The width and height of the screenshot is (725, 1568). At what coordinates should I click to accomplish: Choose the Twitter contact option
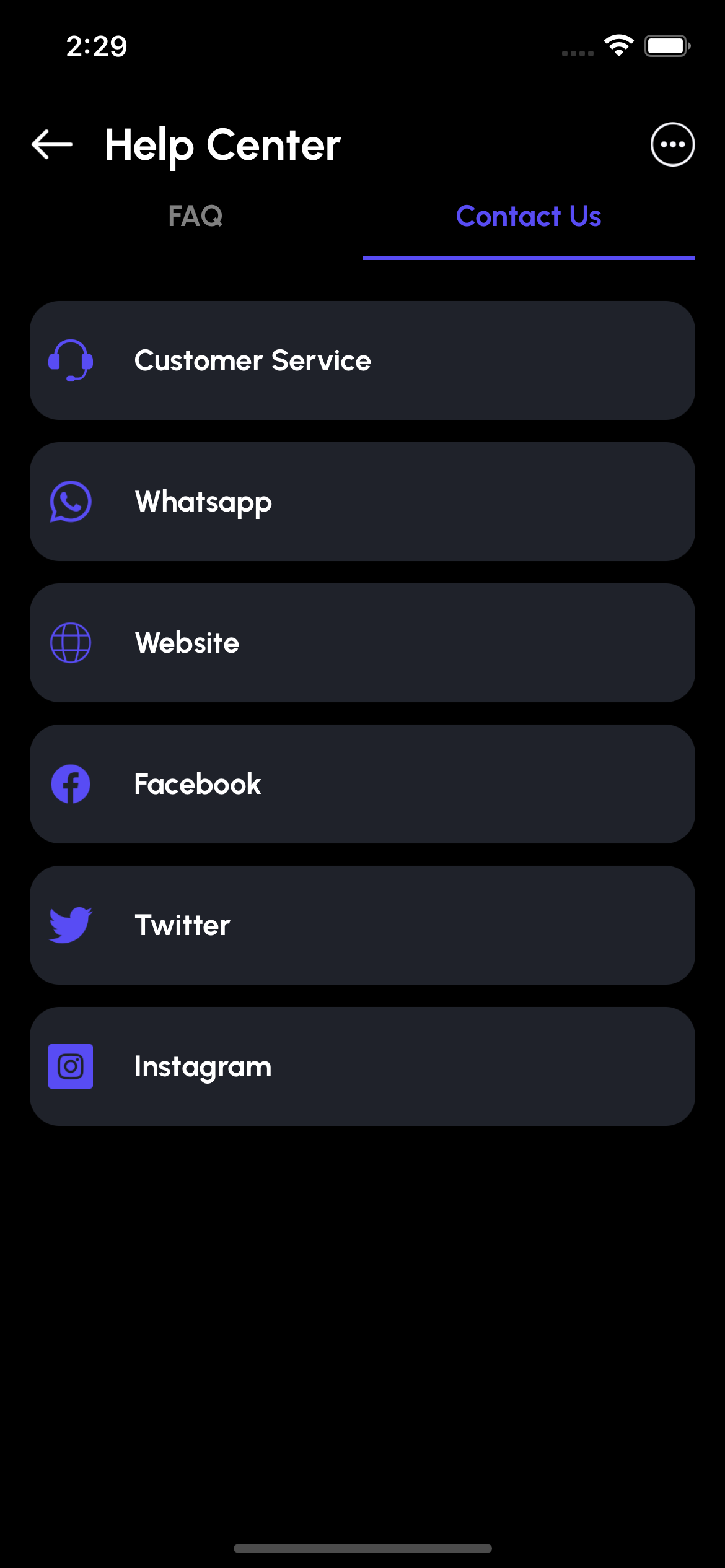click(x=362, y=925)
